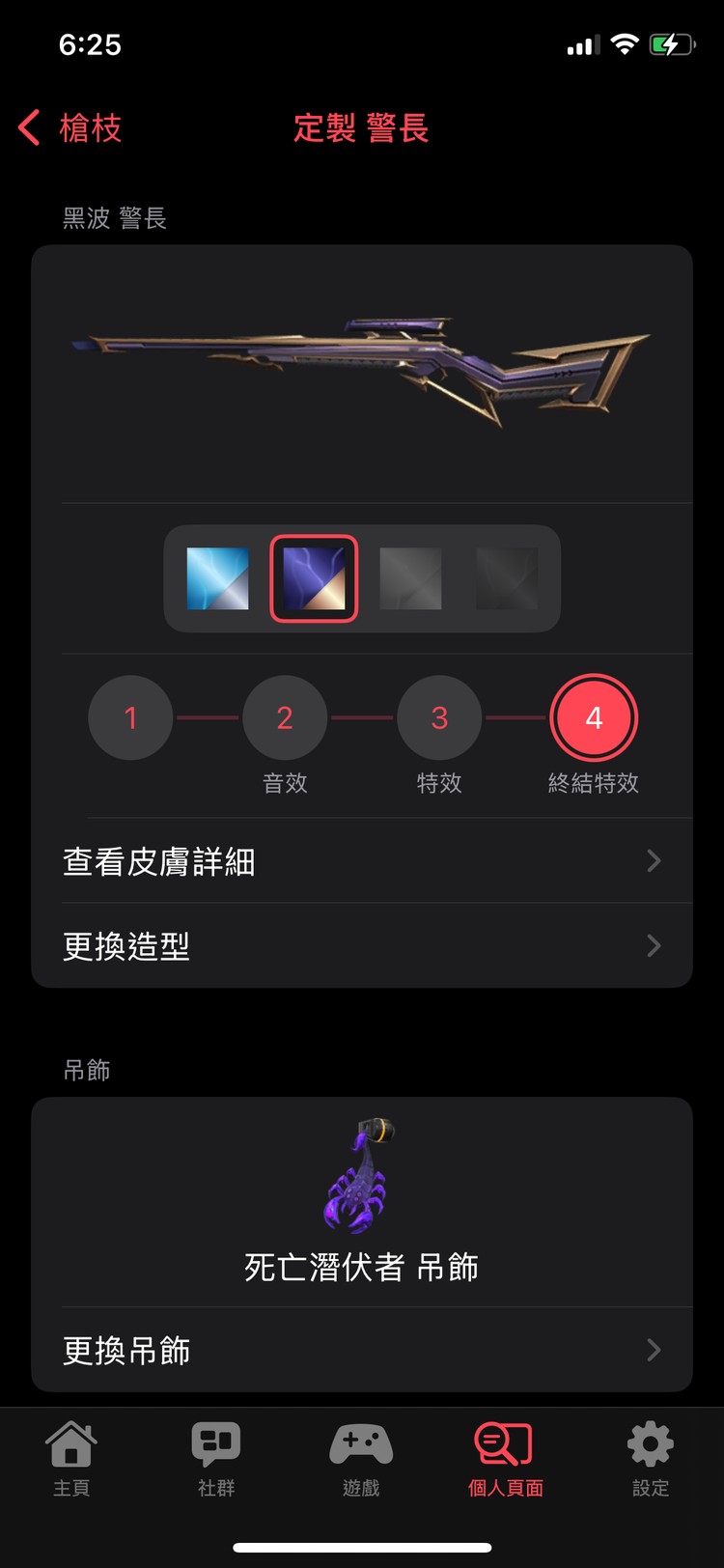Choose level 2 音效
Screen dimensions: 724x1568
(285, 717)
